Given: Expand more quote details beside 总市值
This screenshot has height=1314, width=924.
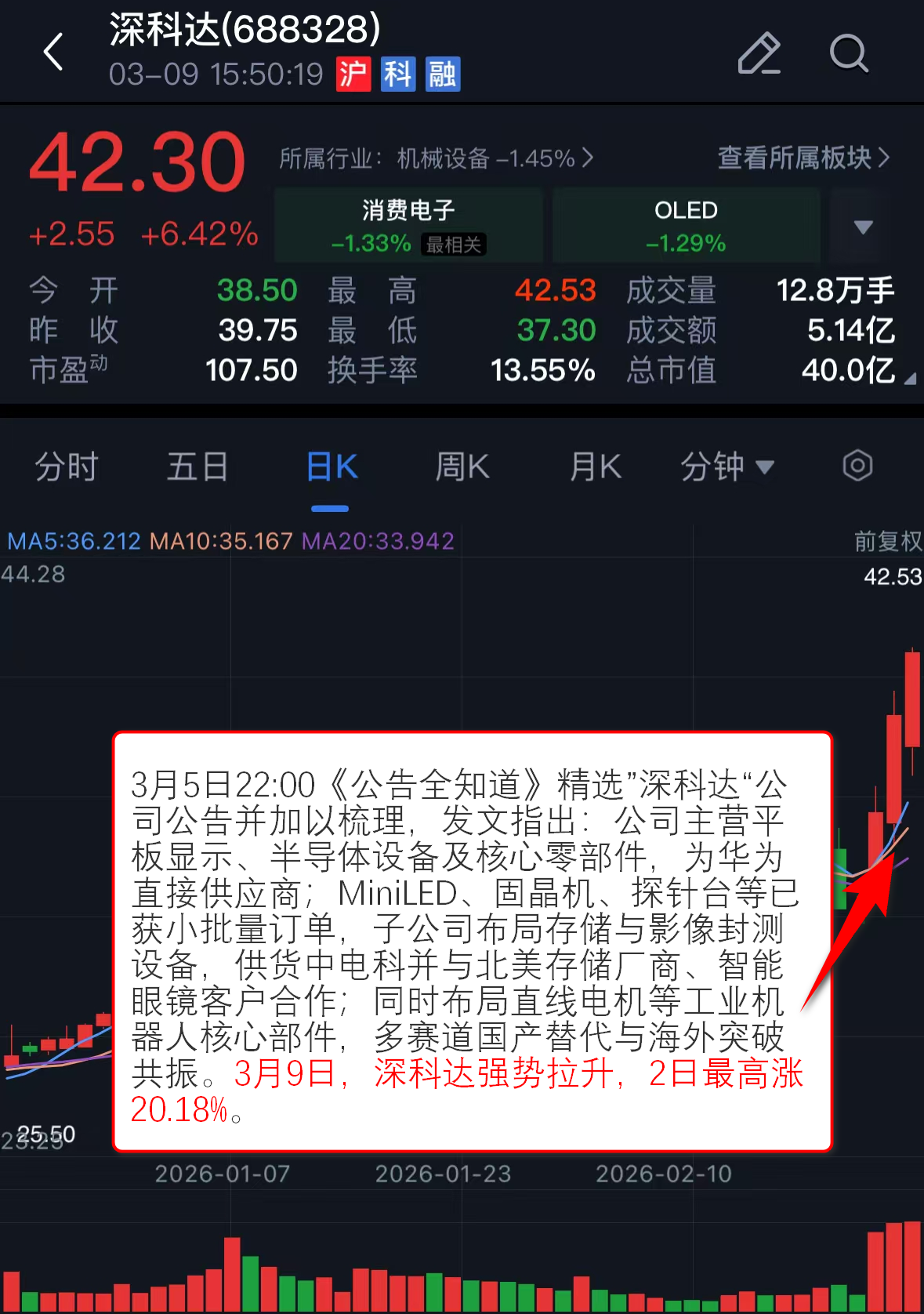Looking at the screenshot, I should pos(909,379).
